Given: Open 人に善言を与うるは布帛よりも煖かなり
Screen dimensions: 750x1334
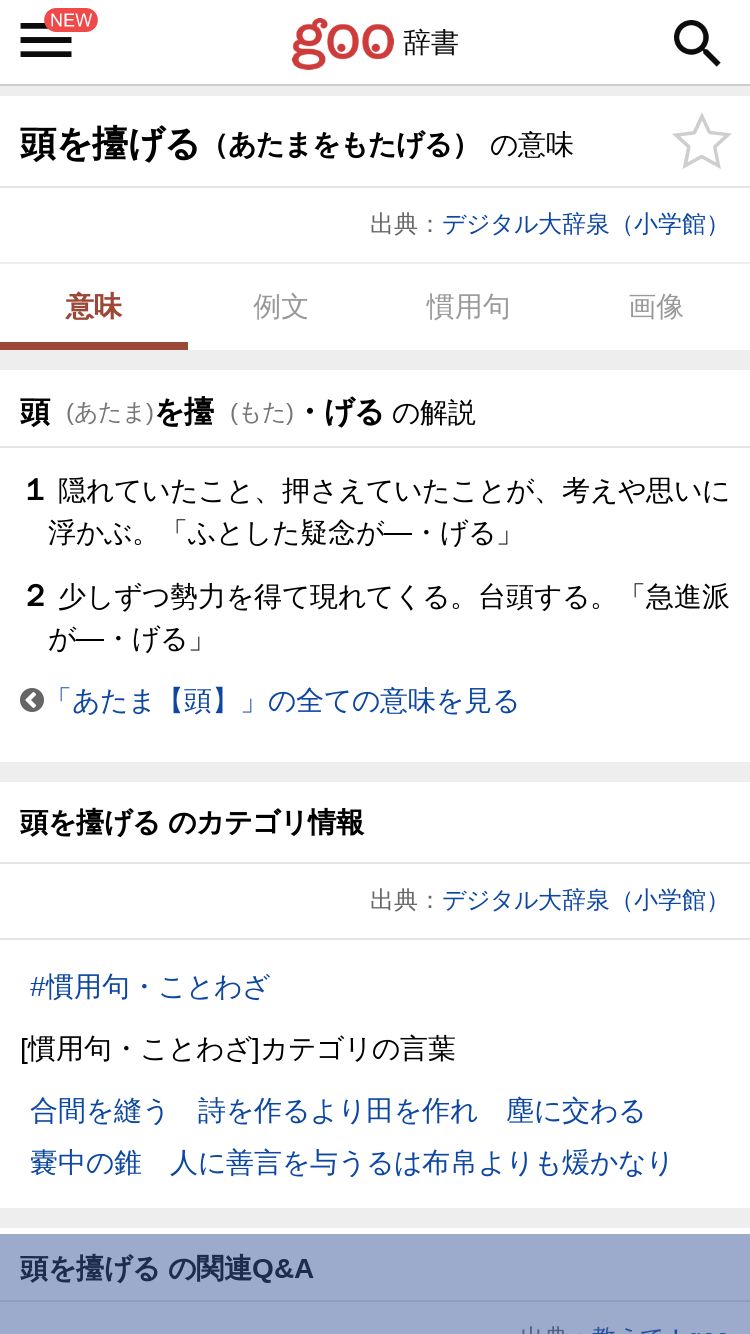Looking at the screenshot, I should pos(422,1163).
